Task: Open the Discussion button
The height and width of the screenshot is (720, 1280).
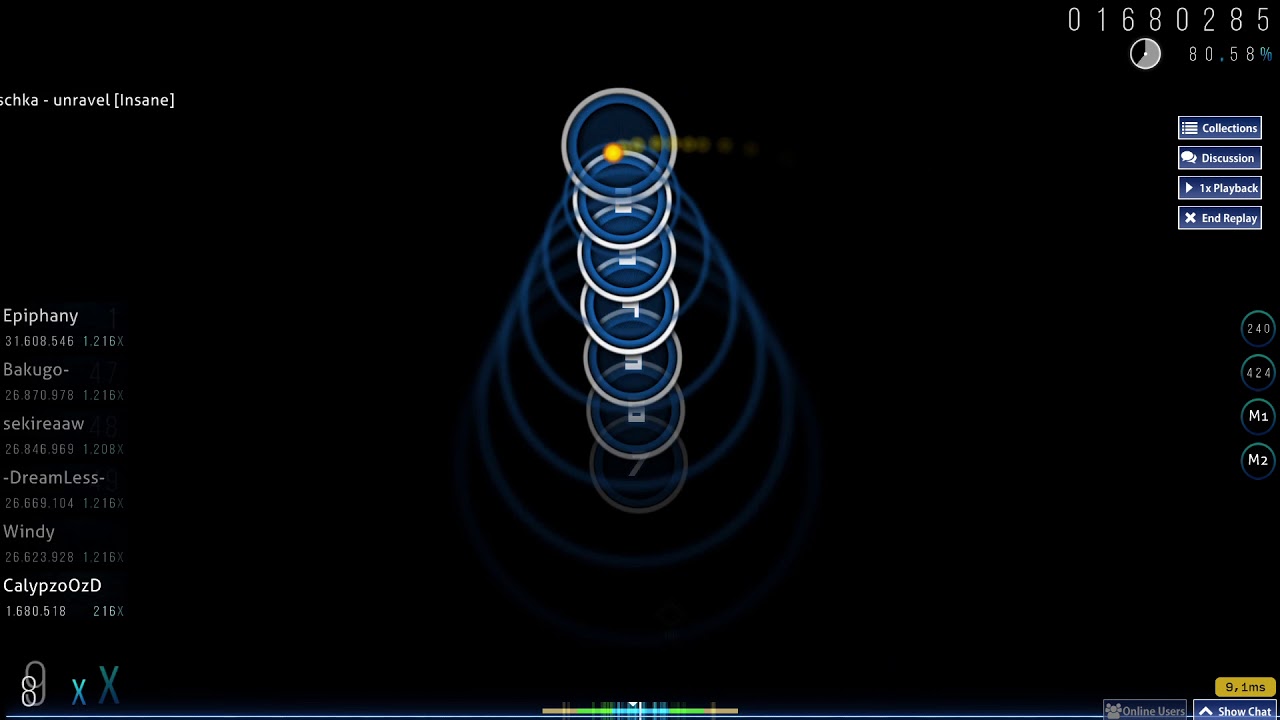Action: [x=1219, y=158]
